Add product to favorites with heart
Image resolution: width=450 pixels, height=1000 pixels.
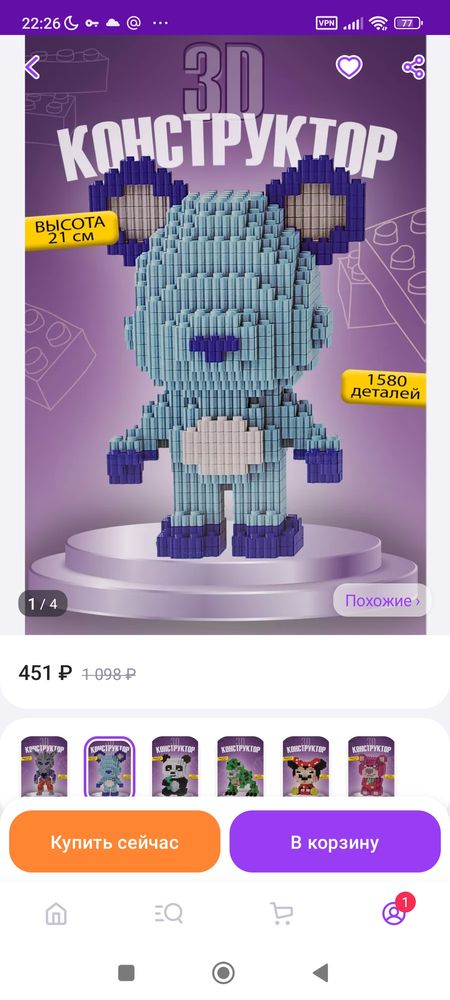[x=349, y=67]
